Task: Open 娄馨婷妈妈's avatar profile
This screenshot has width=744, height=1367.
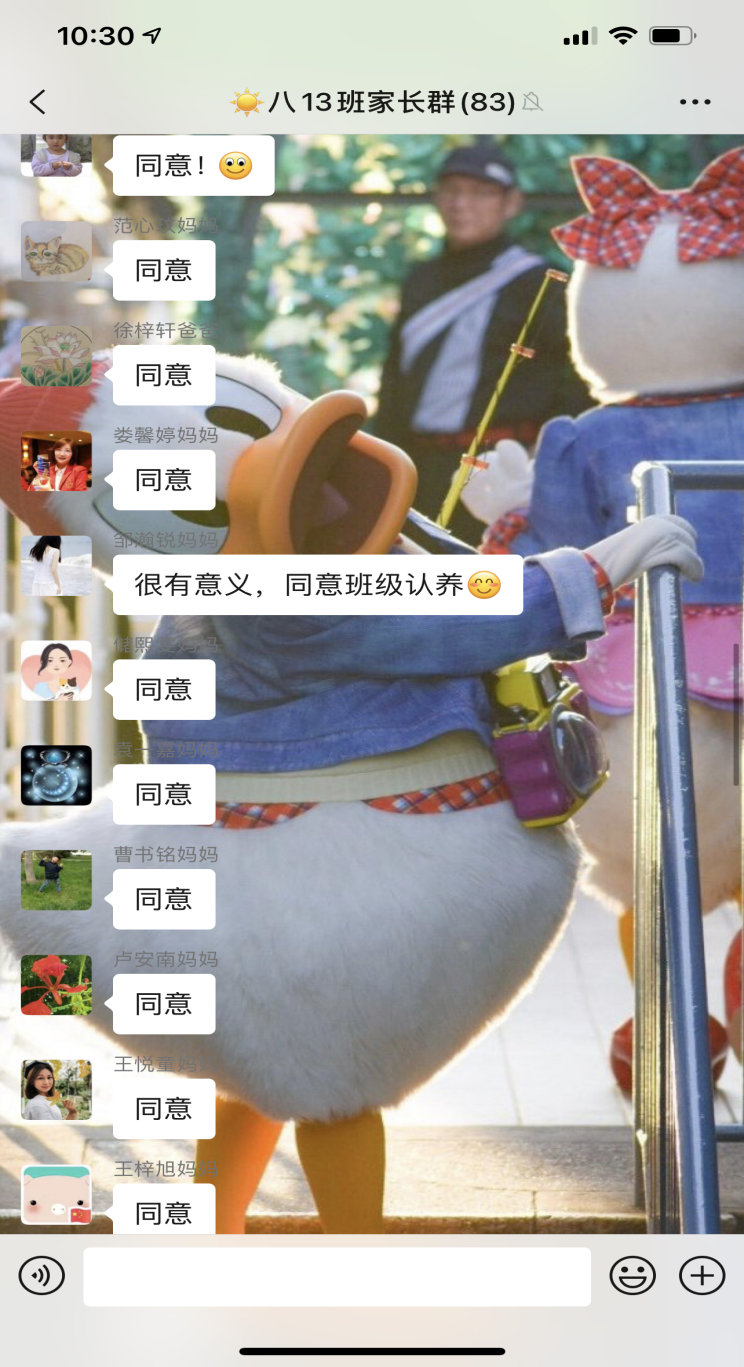Action: click(56, 461)
